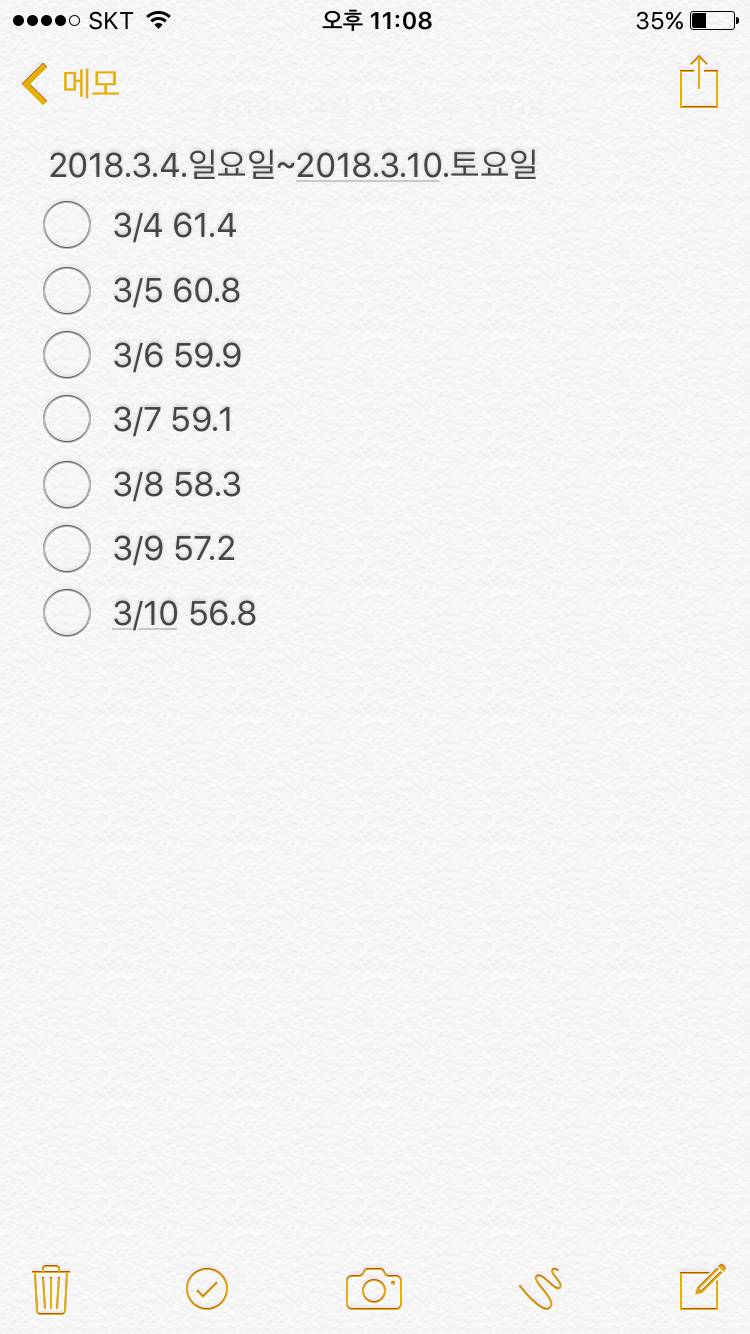The image size is (750, 1334).
Task: Tap the checklist toolbar button
Action: pyautogui.click(x=207, y=1289)
